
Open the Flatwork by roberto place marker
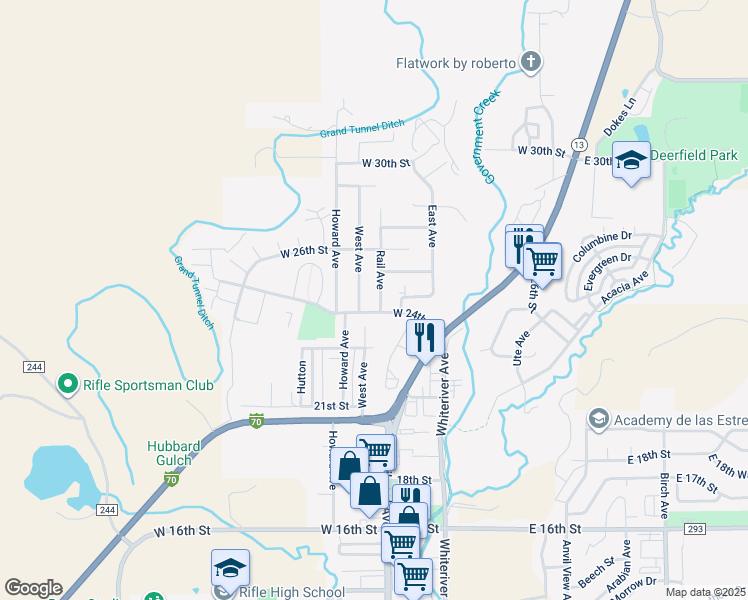[531, 63]
